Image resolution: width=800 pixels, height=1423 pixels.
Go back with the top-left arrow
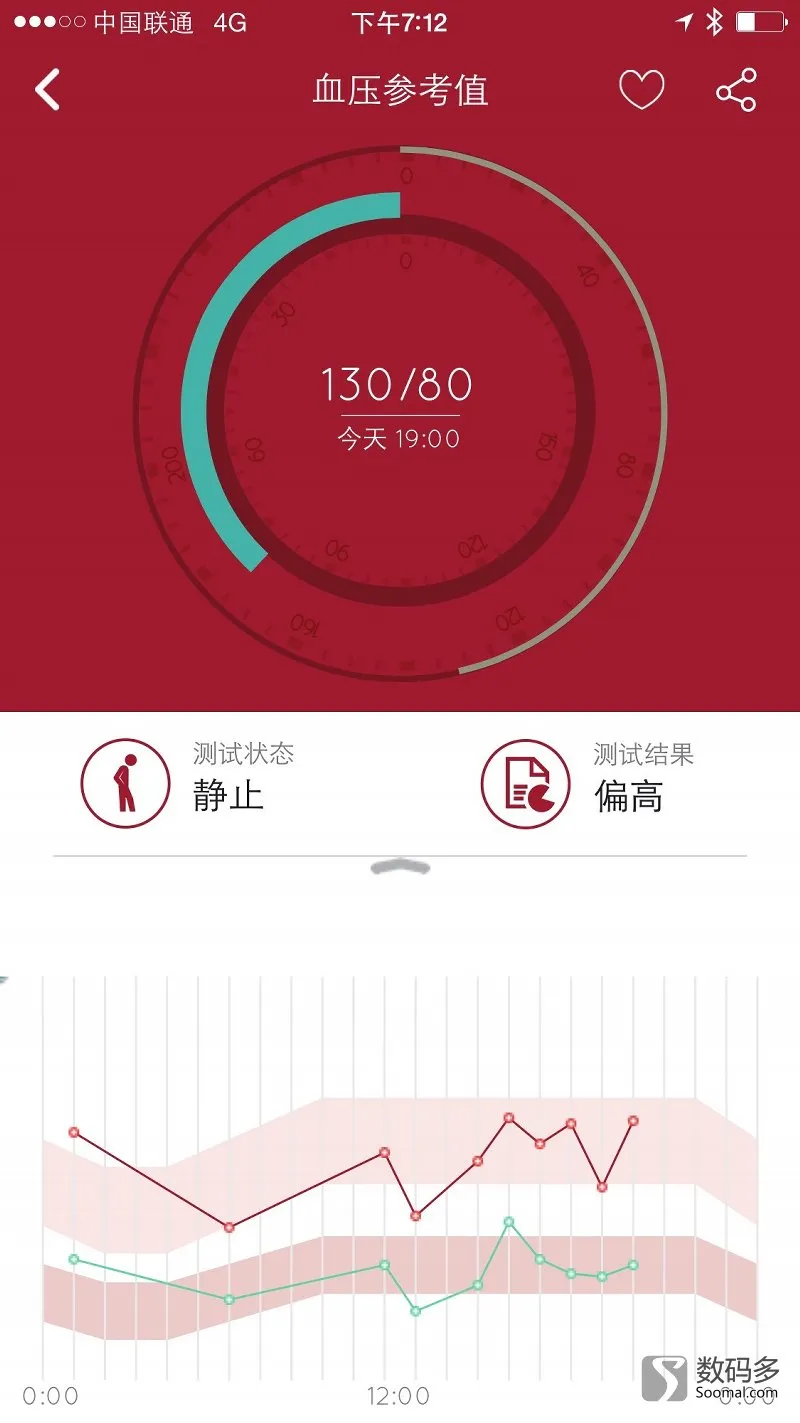click(x=47, y=90)
